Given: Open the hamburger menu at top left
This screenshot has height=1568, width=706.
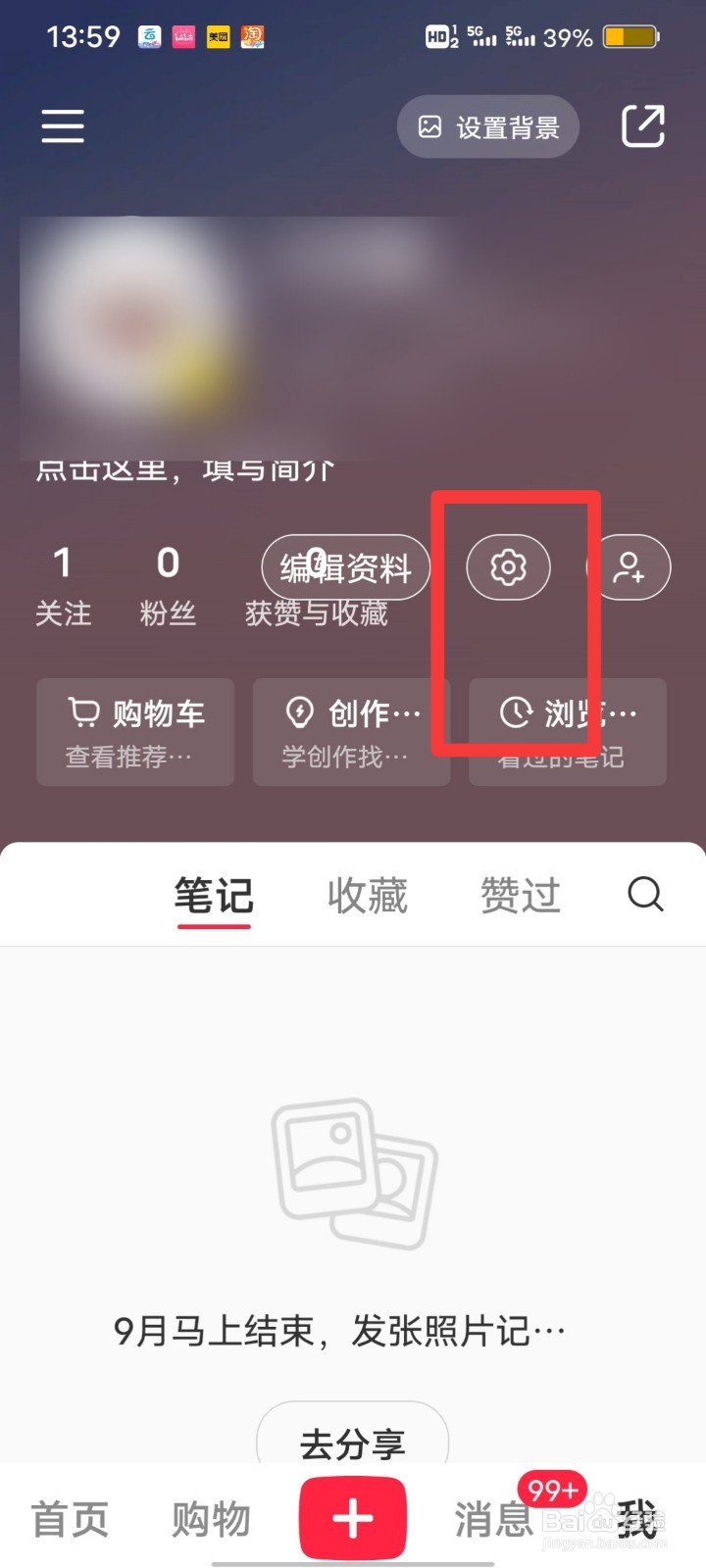Looking at the screenshot, I should [x=62, y=126].
